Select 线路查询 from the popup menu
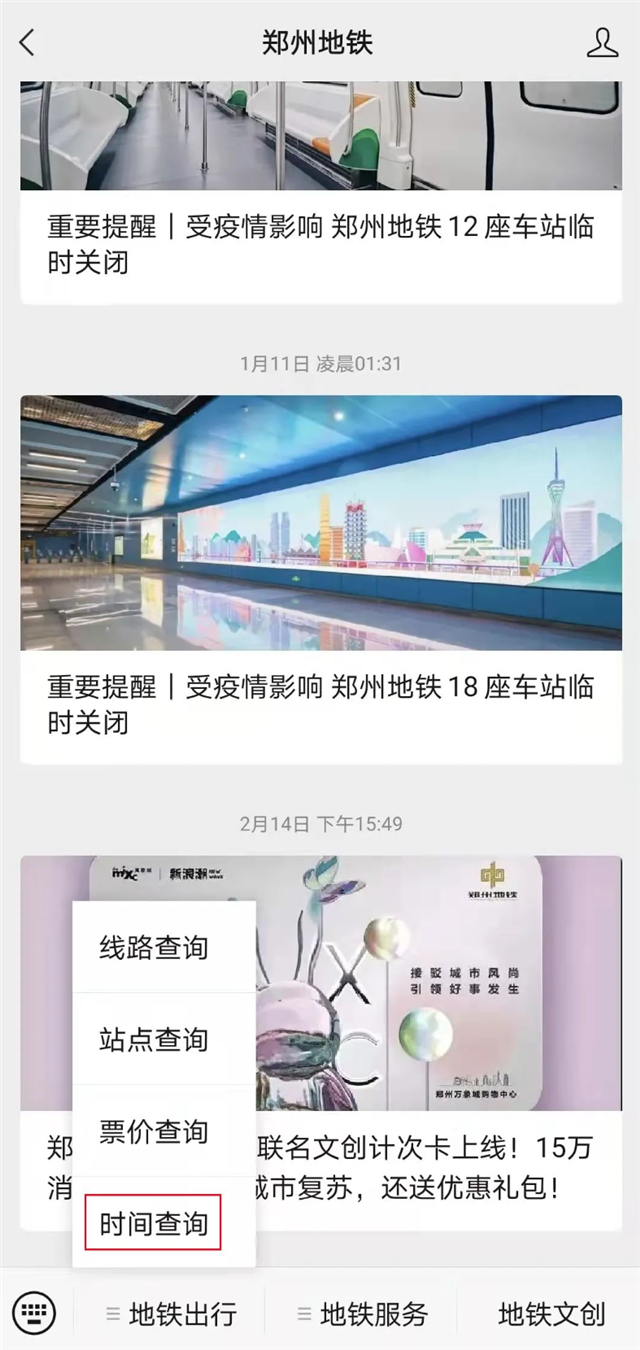This screenshot has height=1350, width=640. coord(154,947)
